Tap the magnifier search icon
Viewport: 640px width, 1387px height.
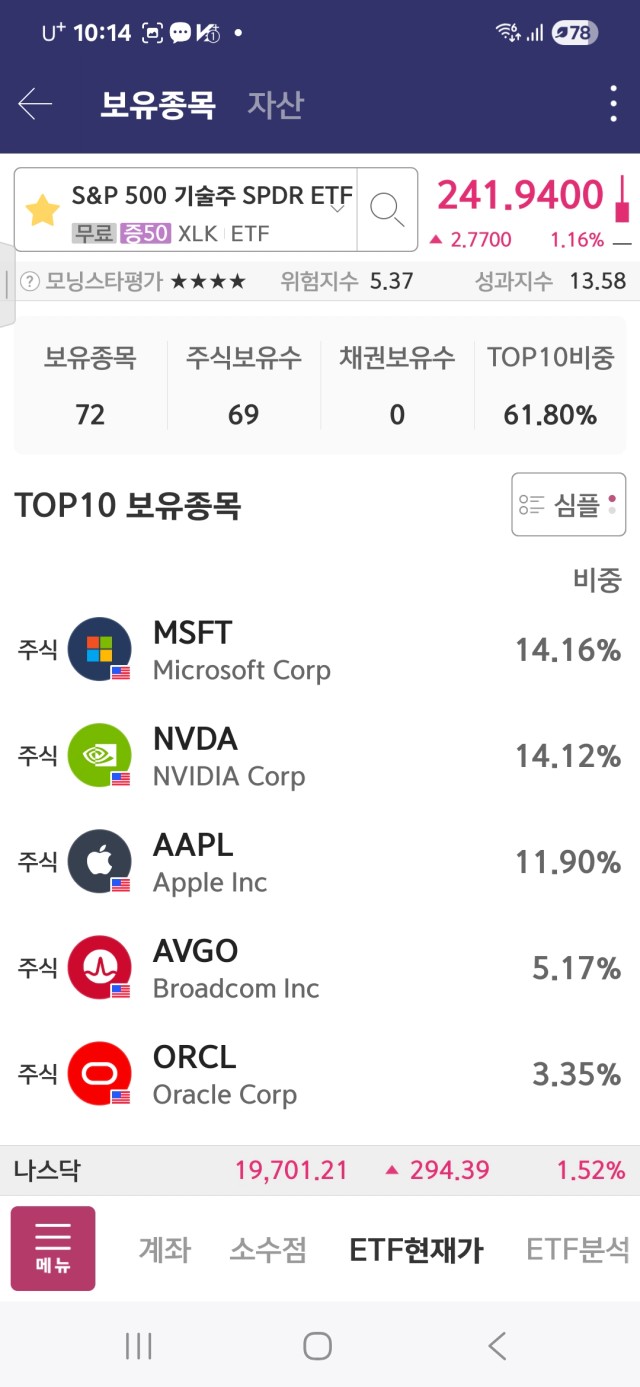pos(387,209)
